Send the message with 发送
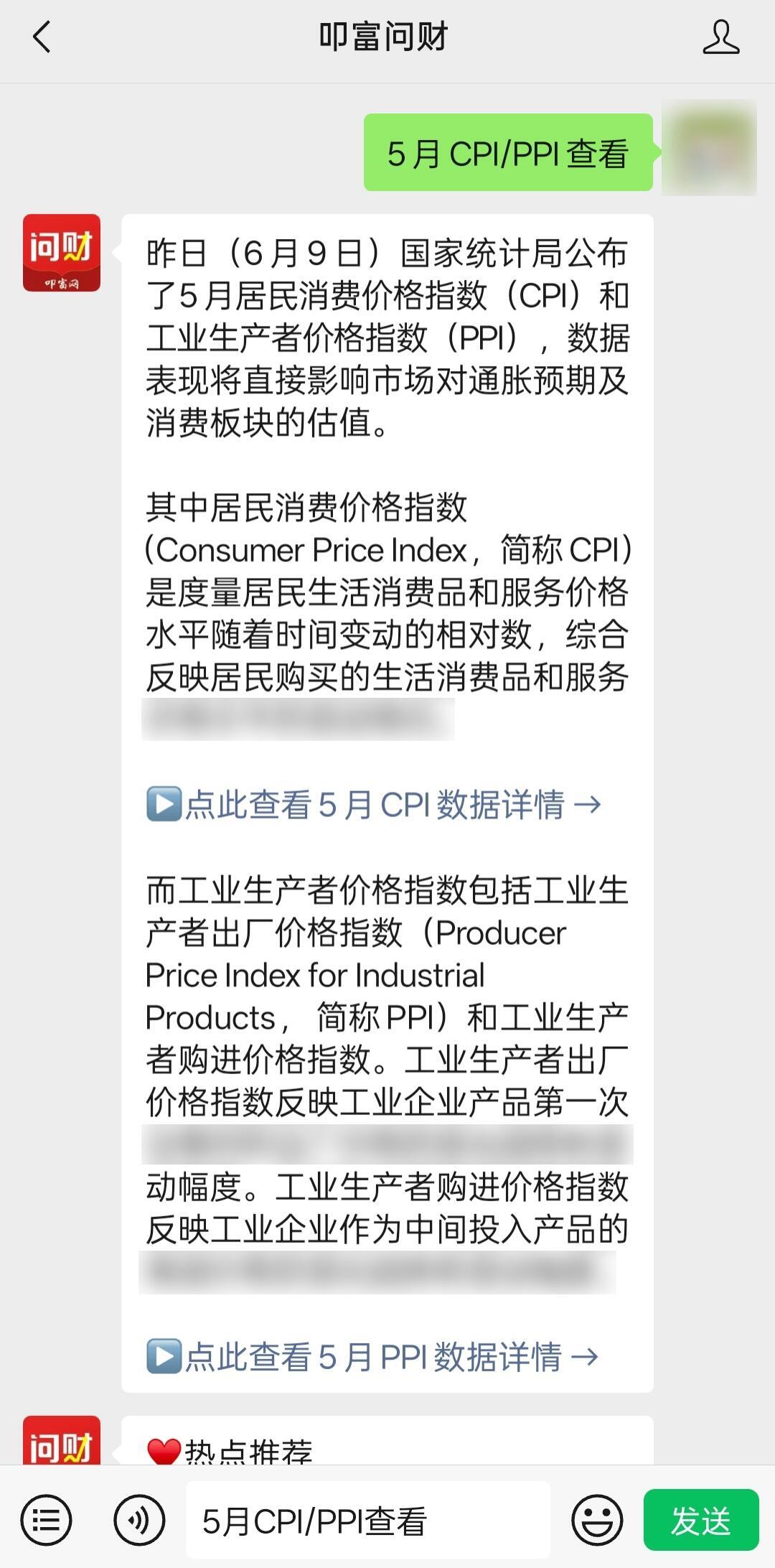The height and width of the screenshot is (1568, 775). click(x=701, y=1520)
